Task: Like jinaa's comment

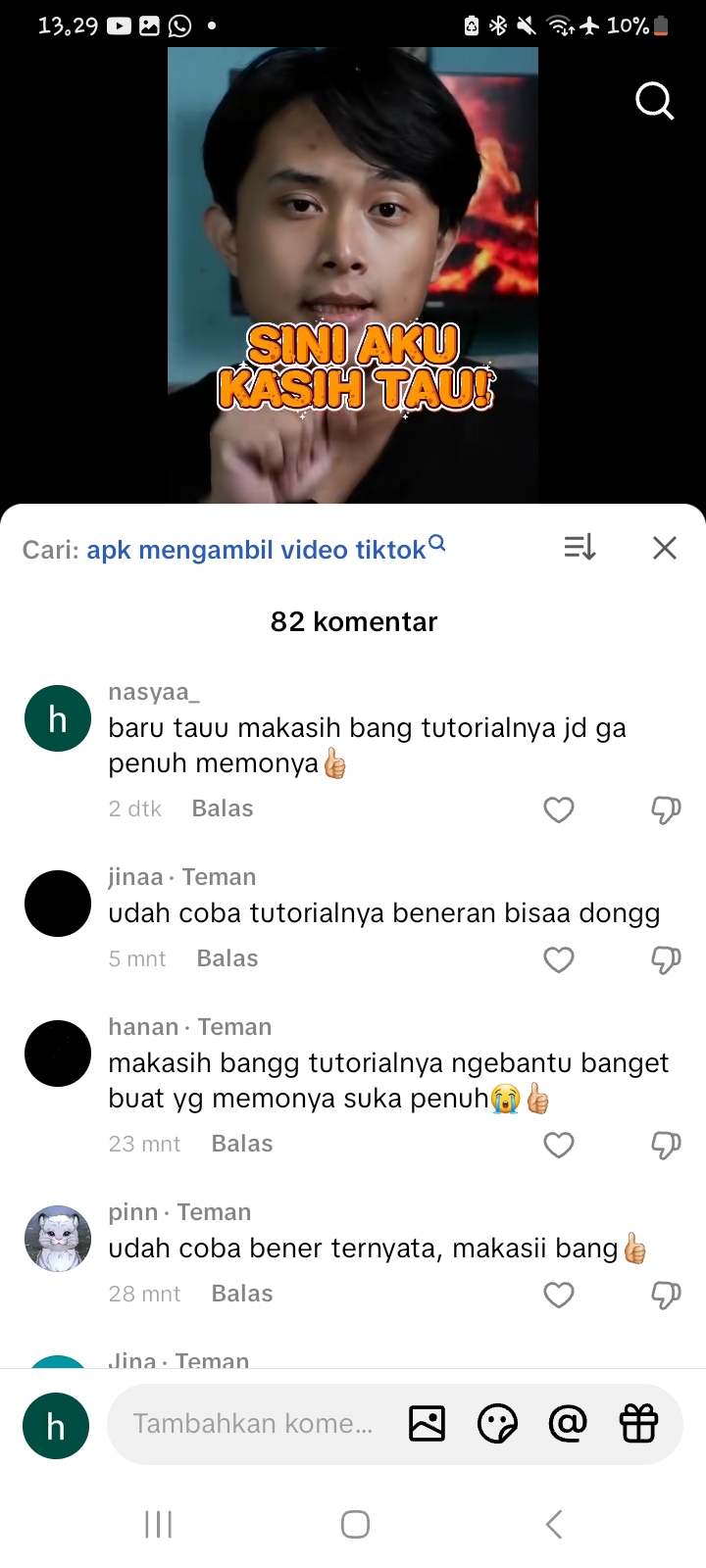Action: click(559, 959)
